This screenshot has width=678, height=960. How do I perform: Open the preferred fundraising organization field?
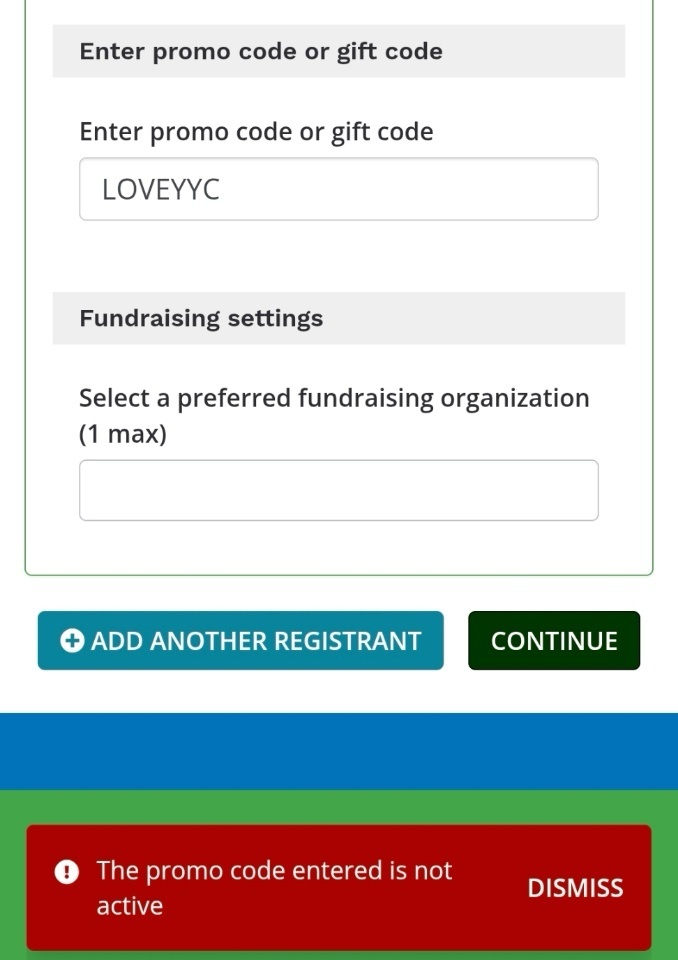[x=338, y=490]
